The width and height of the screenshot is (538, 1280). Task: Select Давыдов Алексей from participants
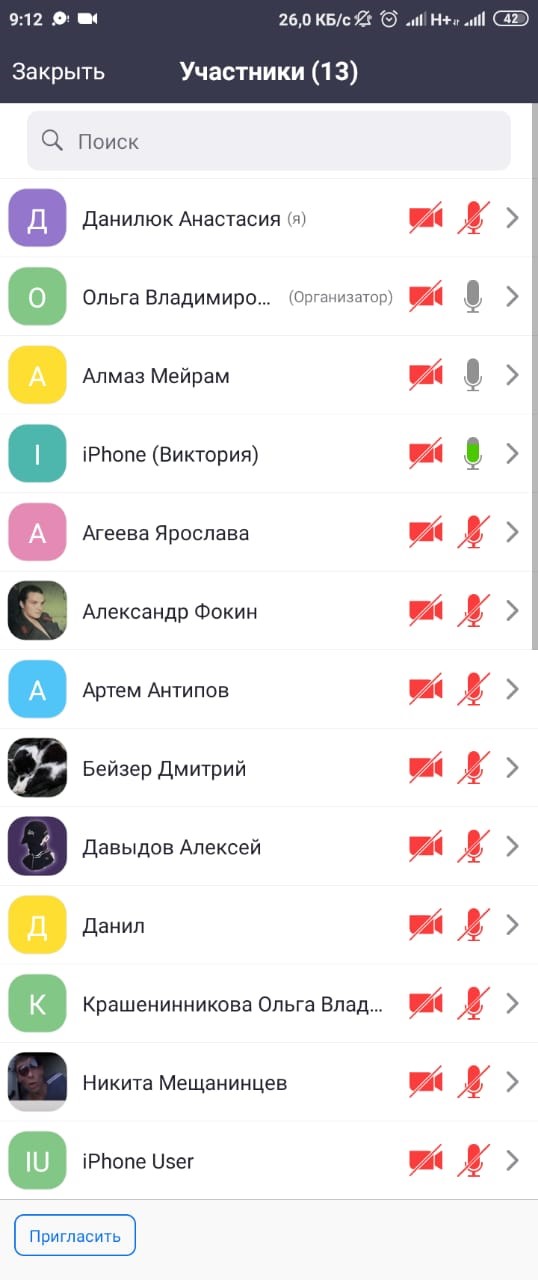point(269,846)
